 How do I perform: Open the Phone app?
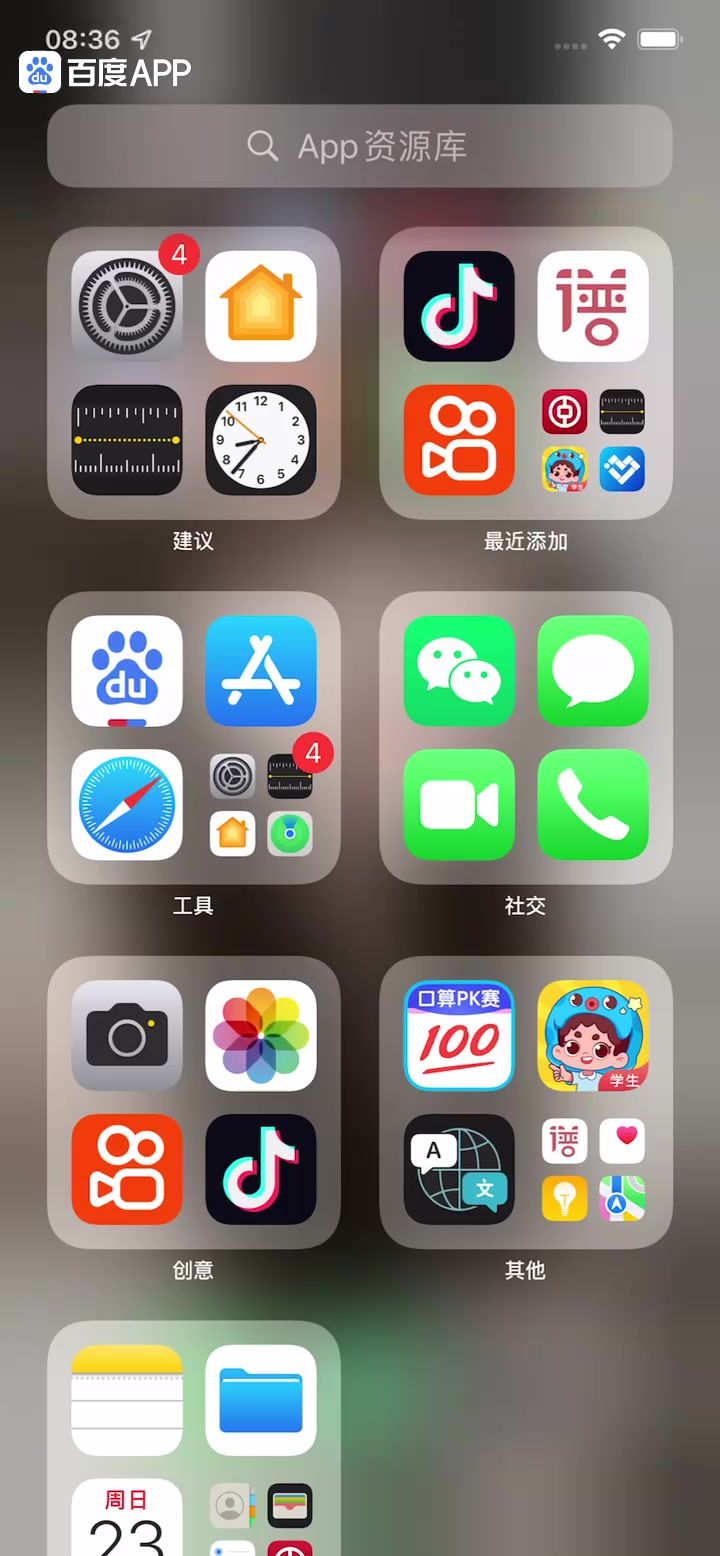[593, 805]
